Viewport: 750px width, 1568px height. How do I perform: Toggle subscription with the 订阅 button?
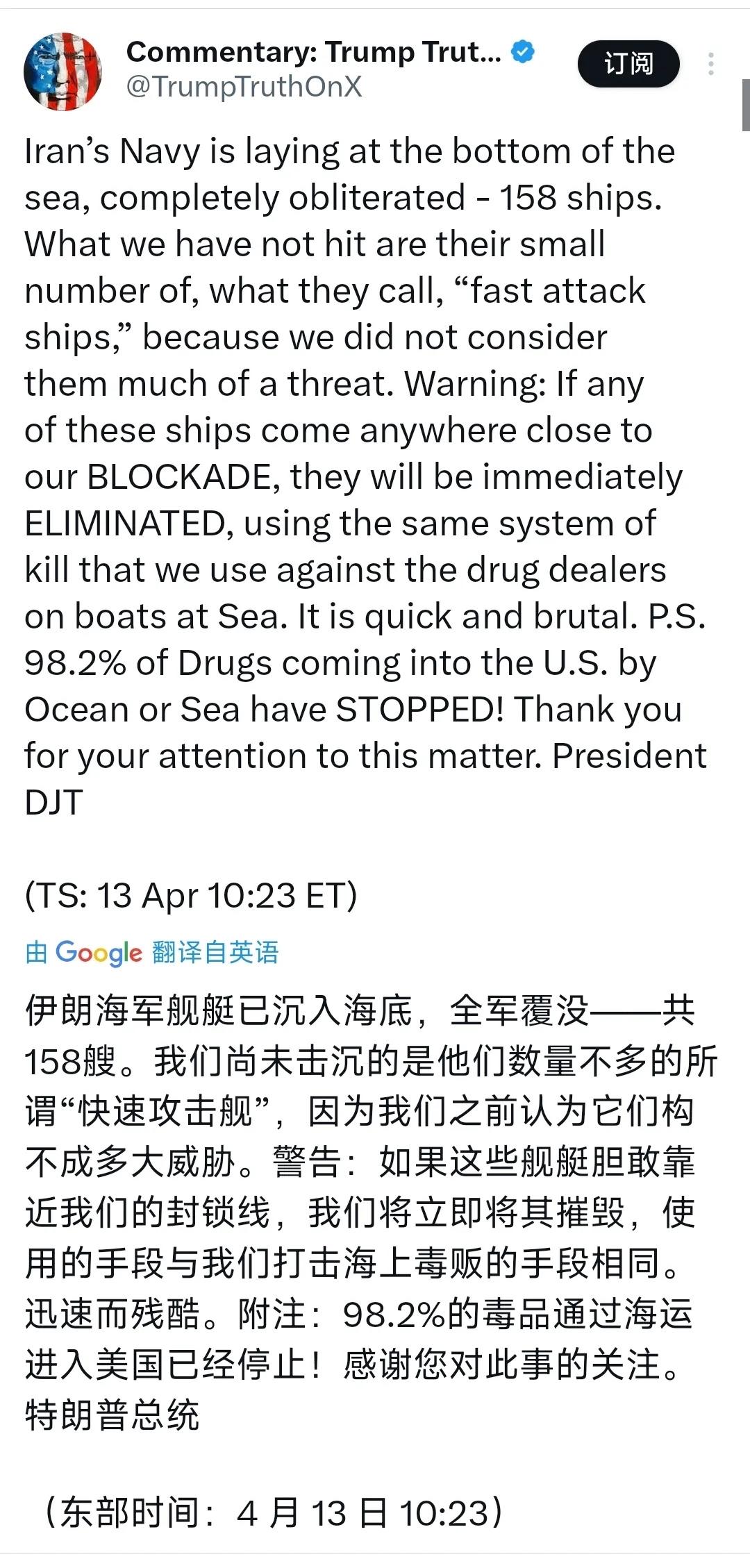pyautogui.click(x=628, y=63)
